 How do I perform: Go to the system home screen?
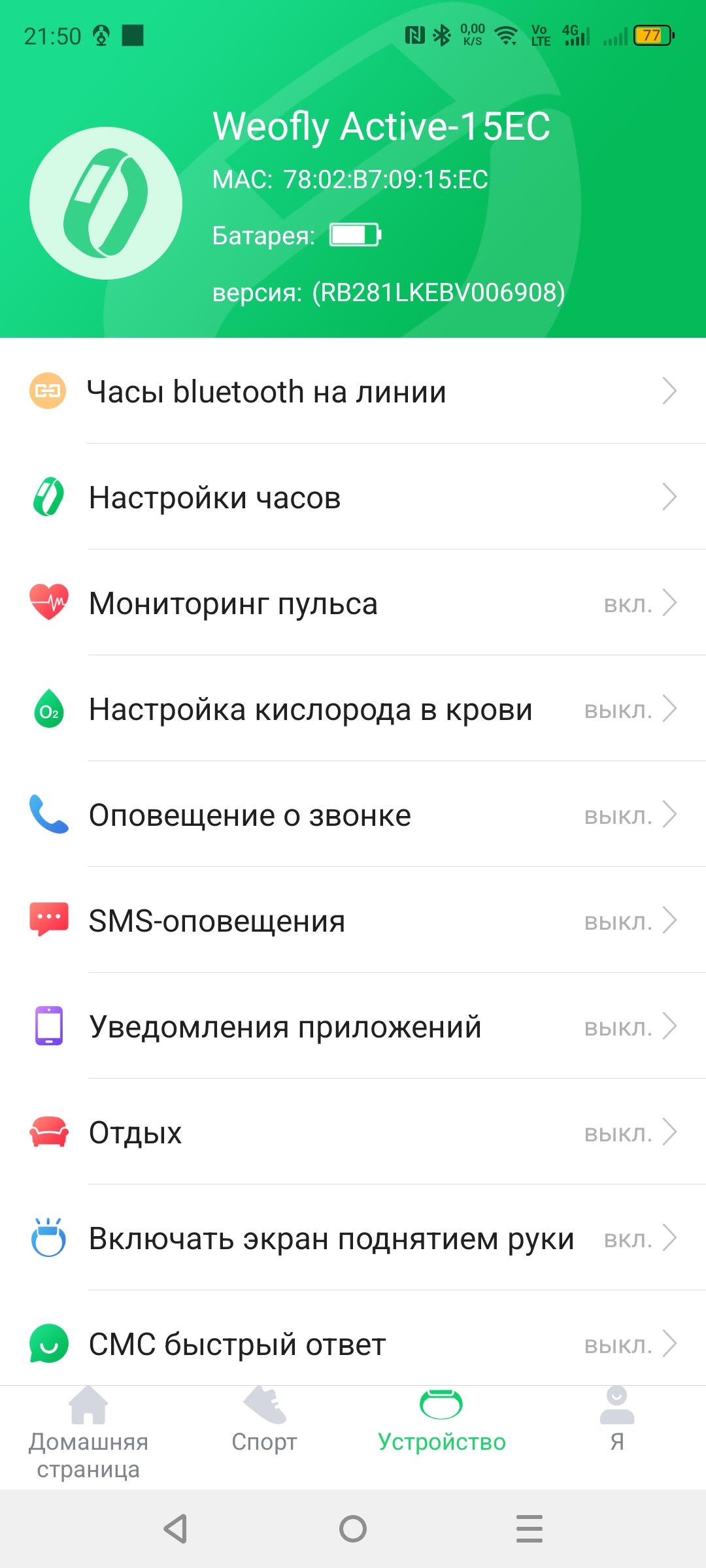coord(353,1529)
